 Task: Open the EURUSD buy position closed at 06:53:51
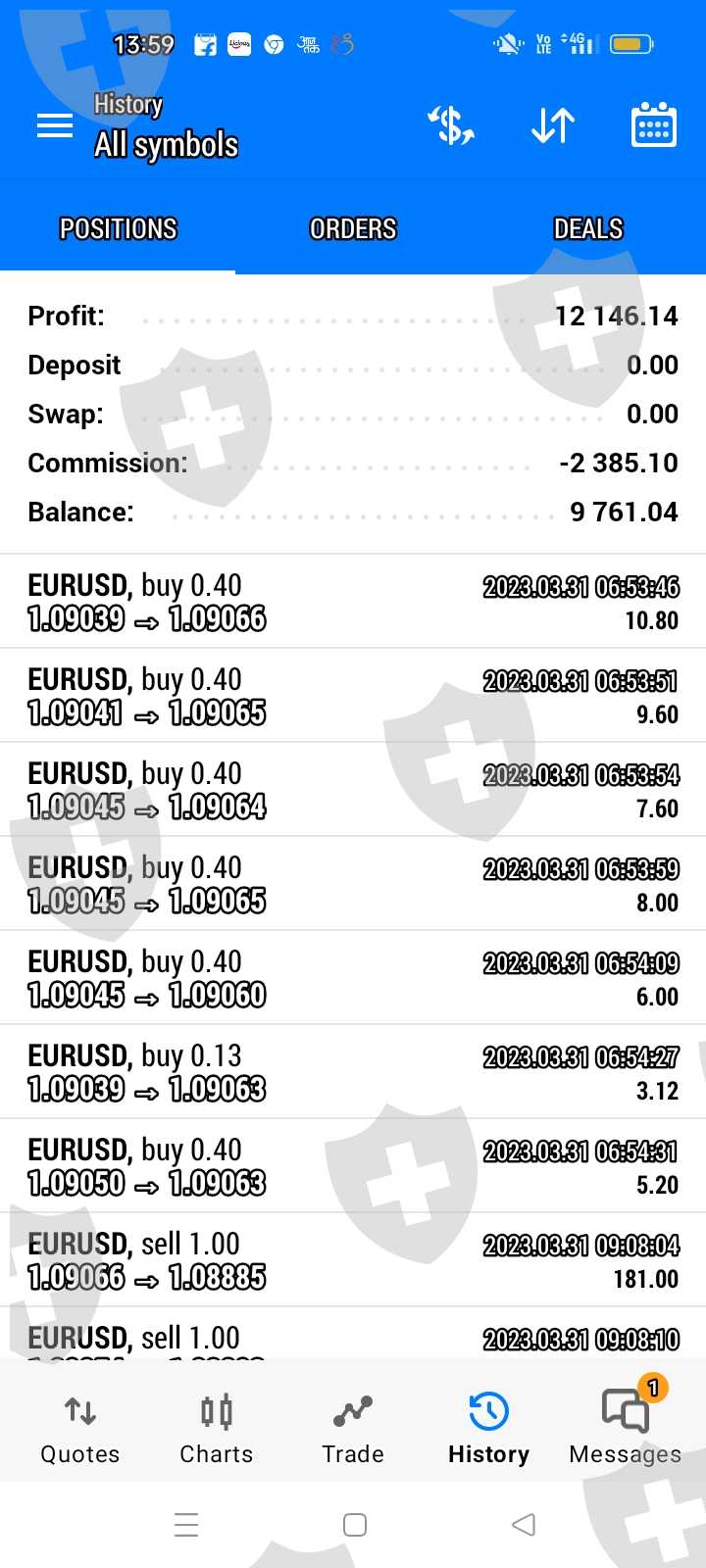tap(353, 696)
